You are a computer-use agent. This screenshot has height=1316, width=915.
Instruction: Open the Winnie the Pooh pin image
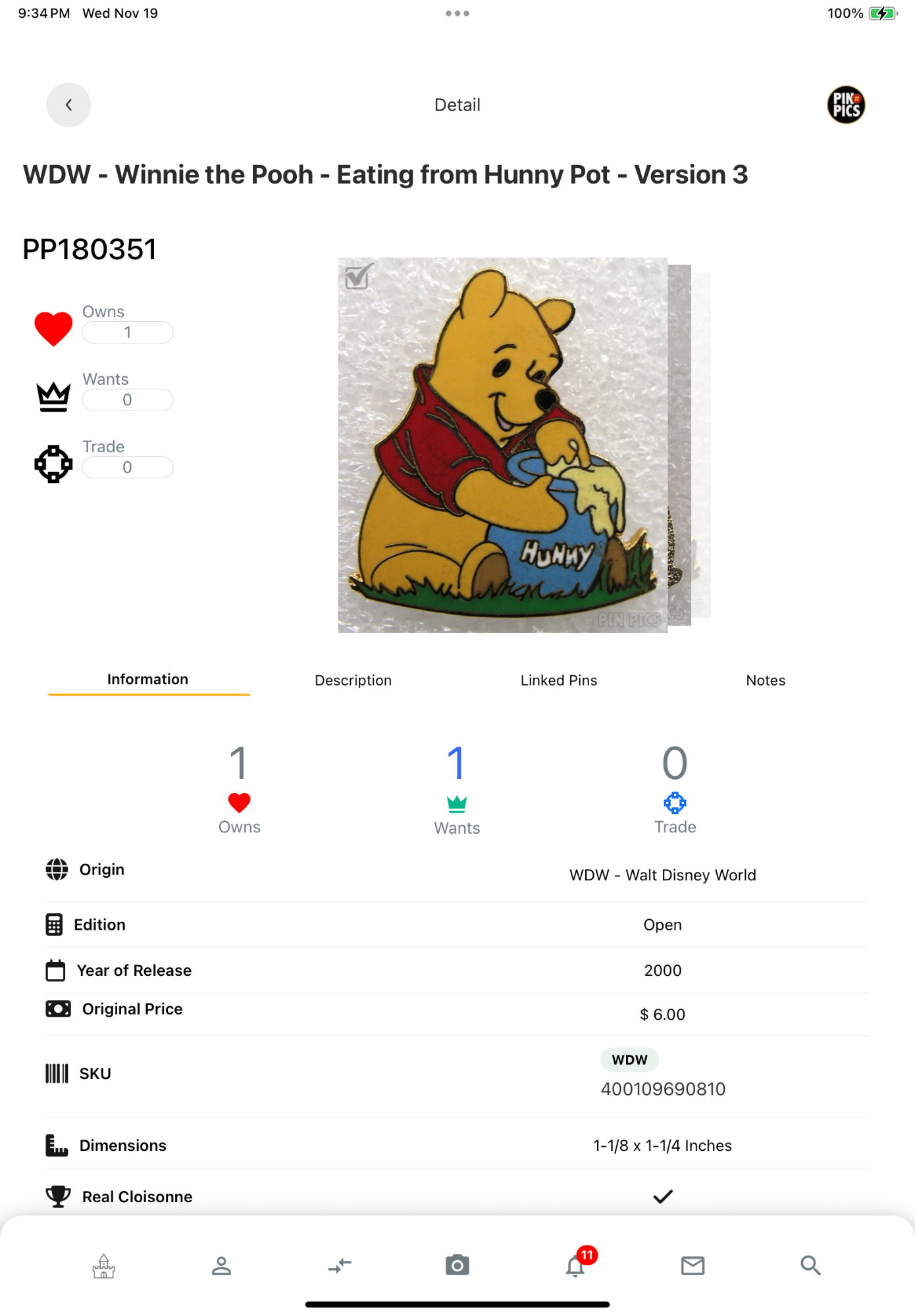pyautogui.click(x=502, y=445)
